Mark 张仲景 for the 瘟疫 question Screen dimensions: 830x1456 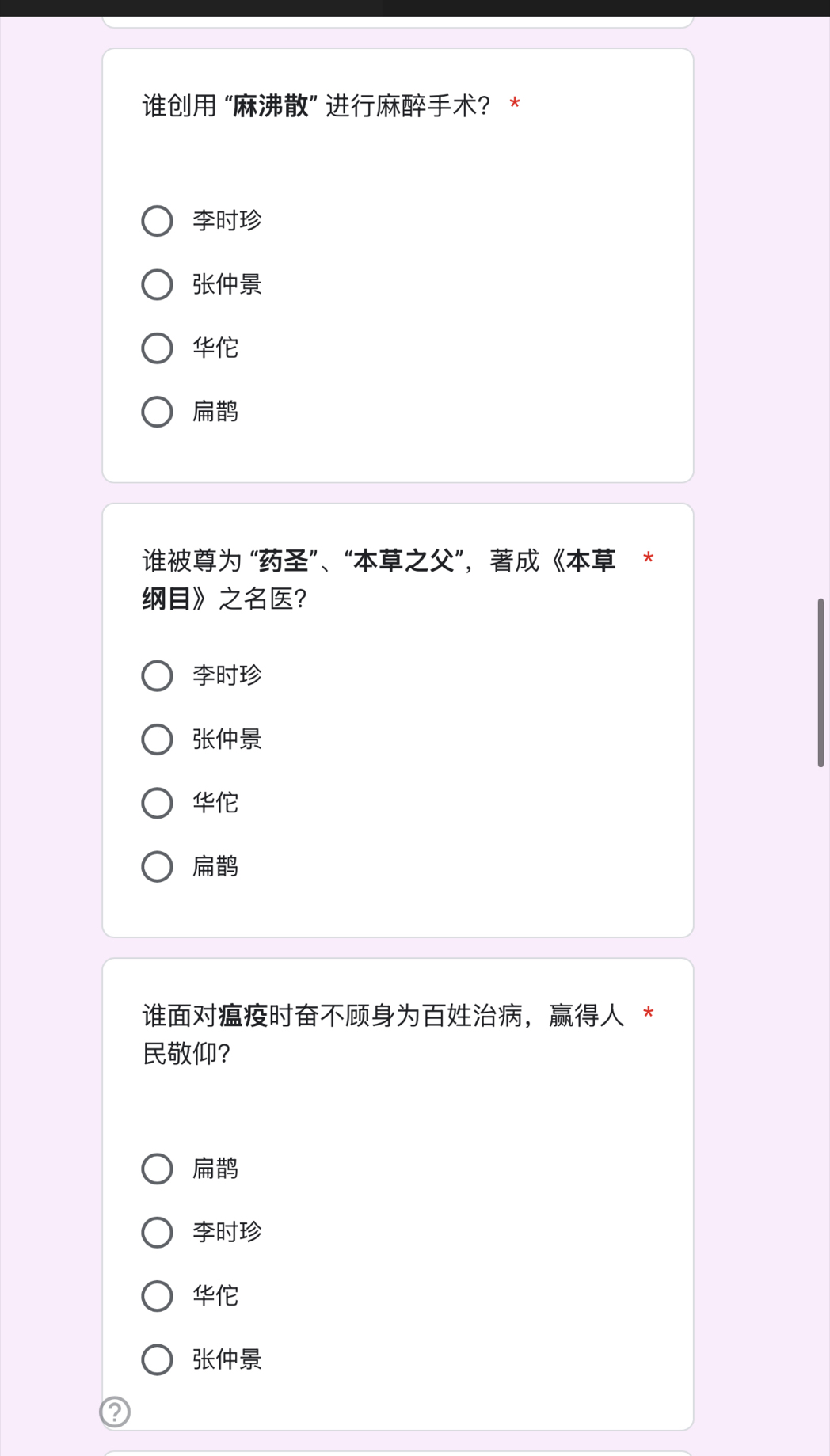click(x=158, y=1359)
